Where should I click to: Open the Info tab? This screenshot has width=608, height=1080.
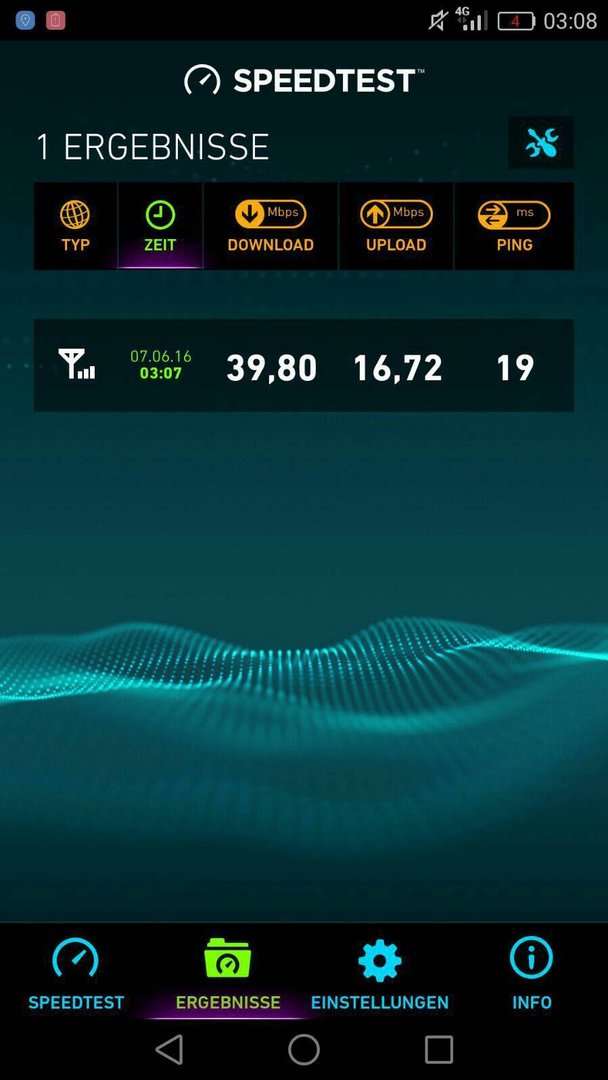[x=531, y=974]
